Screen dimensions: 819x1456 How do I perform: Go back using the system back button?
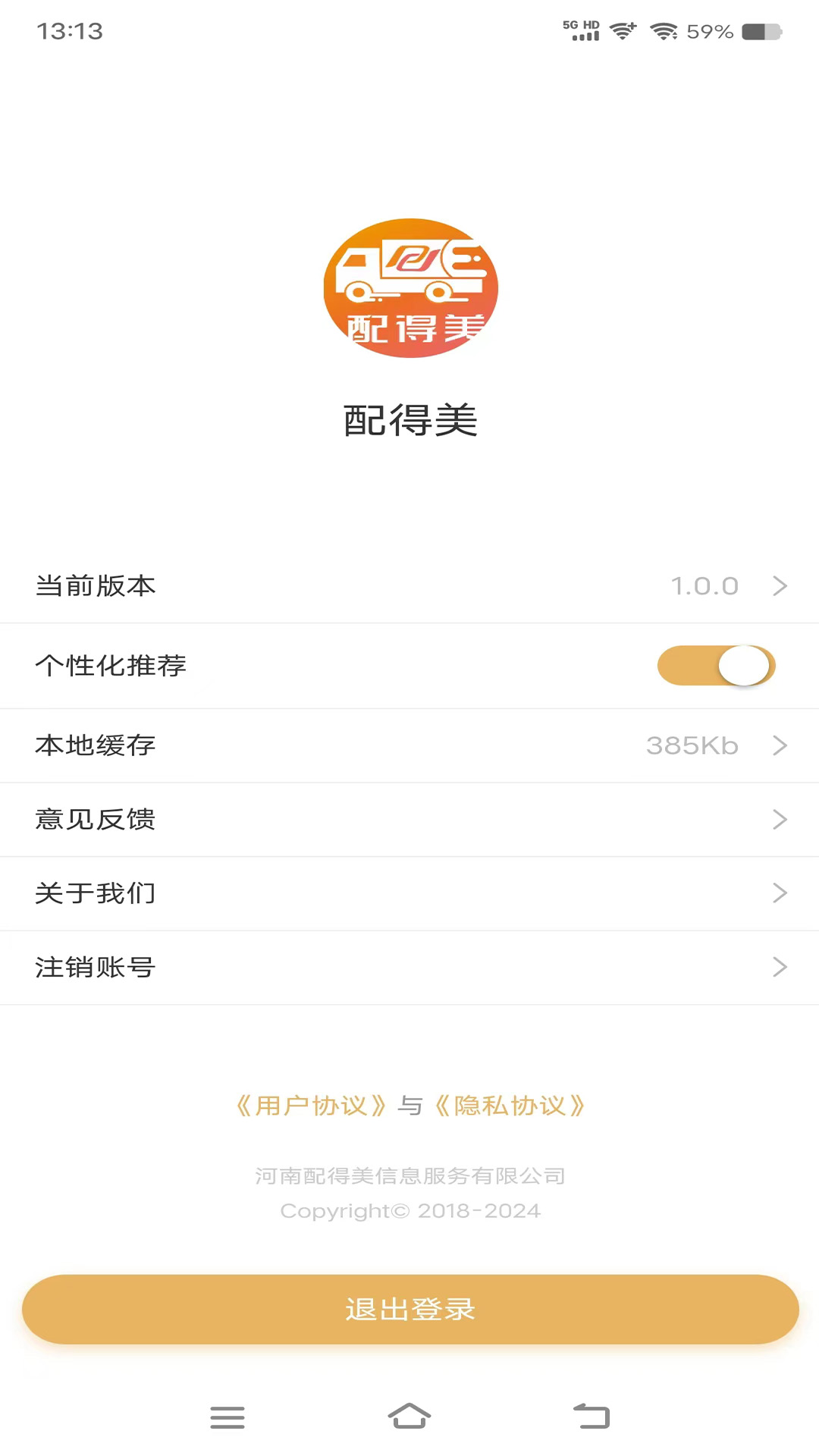coord(591,1417)
